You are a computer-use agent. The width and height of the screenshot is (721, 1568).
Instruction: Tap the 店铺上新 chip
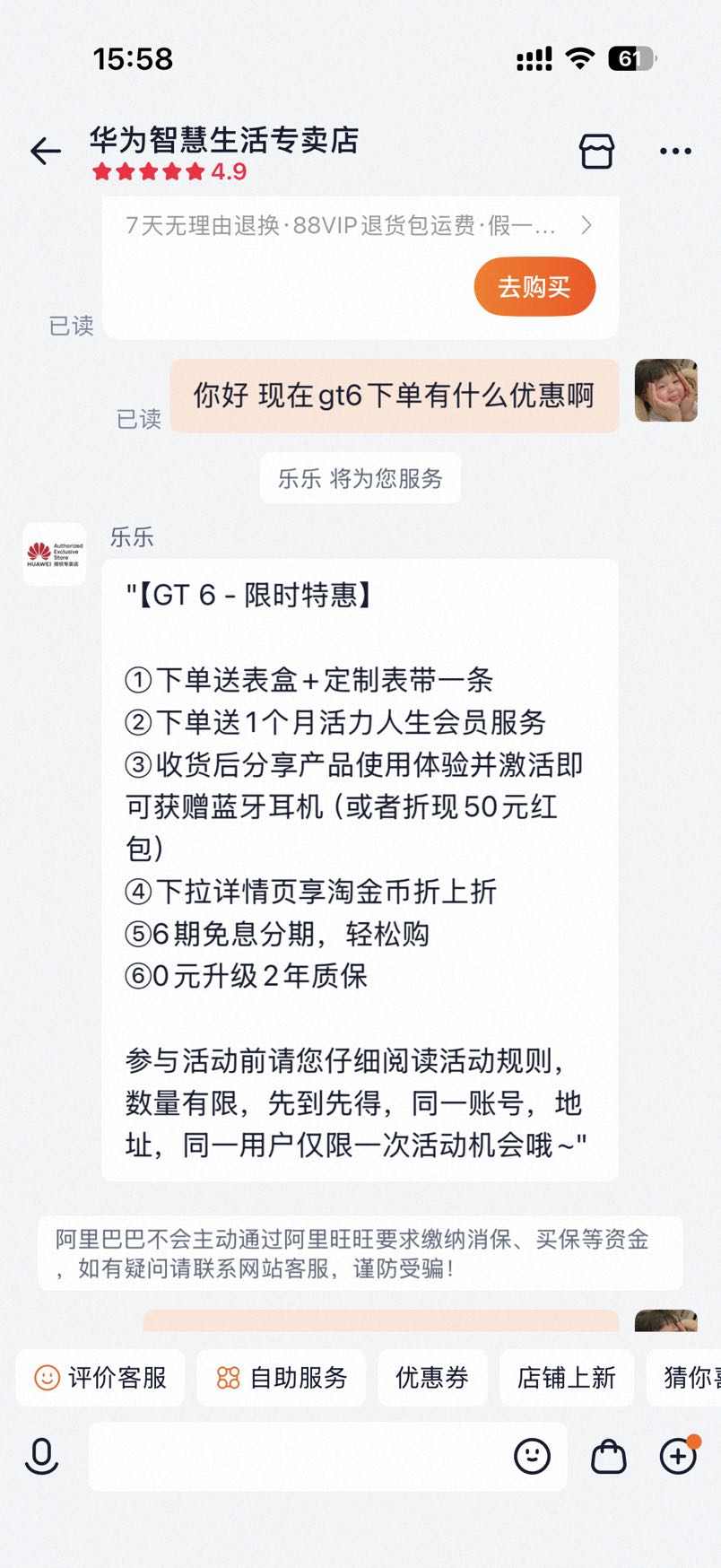tap(566, 1377)
